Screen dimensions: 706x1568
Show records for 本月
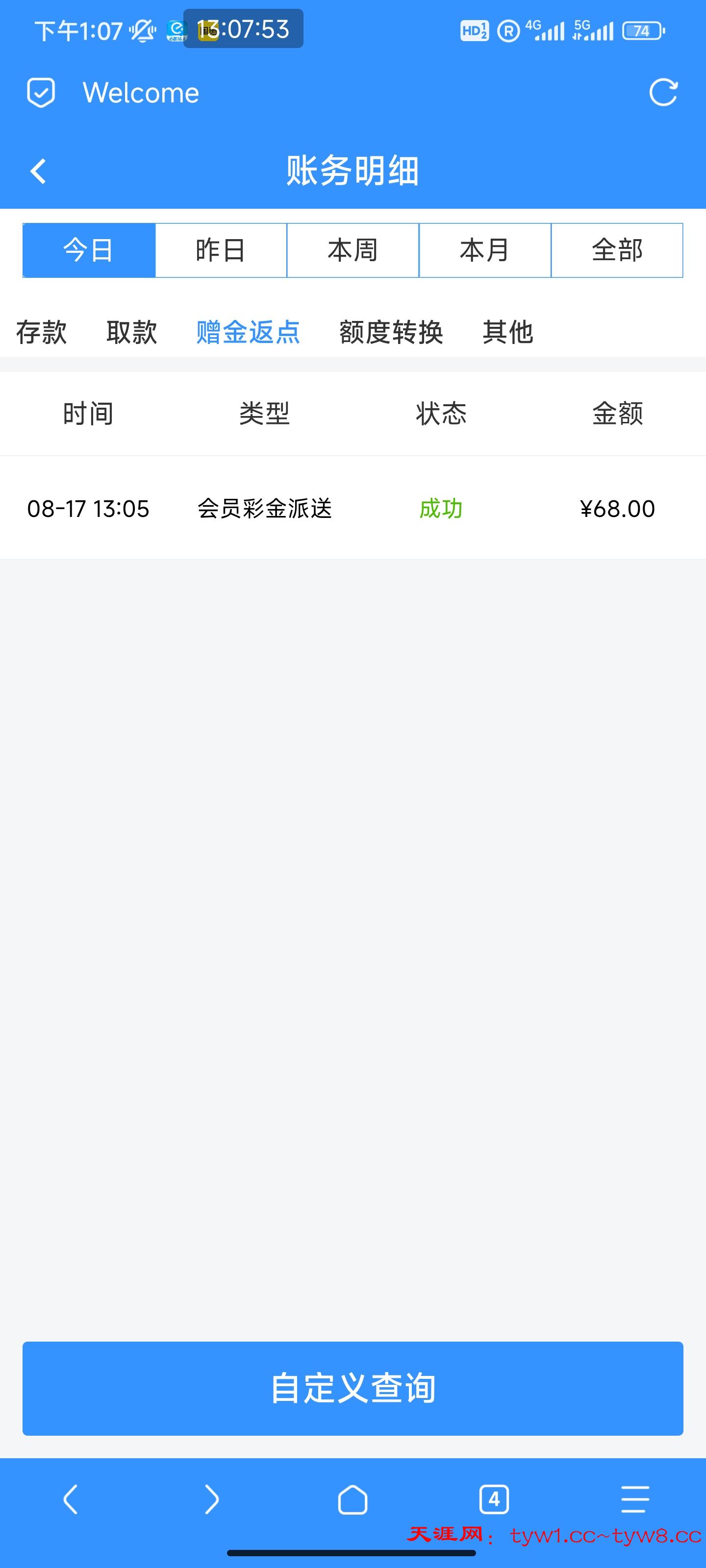(x=485, y=250)
